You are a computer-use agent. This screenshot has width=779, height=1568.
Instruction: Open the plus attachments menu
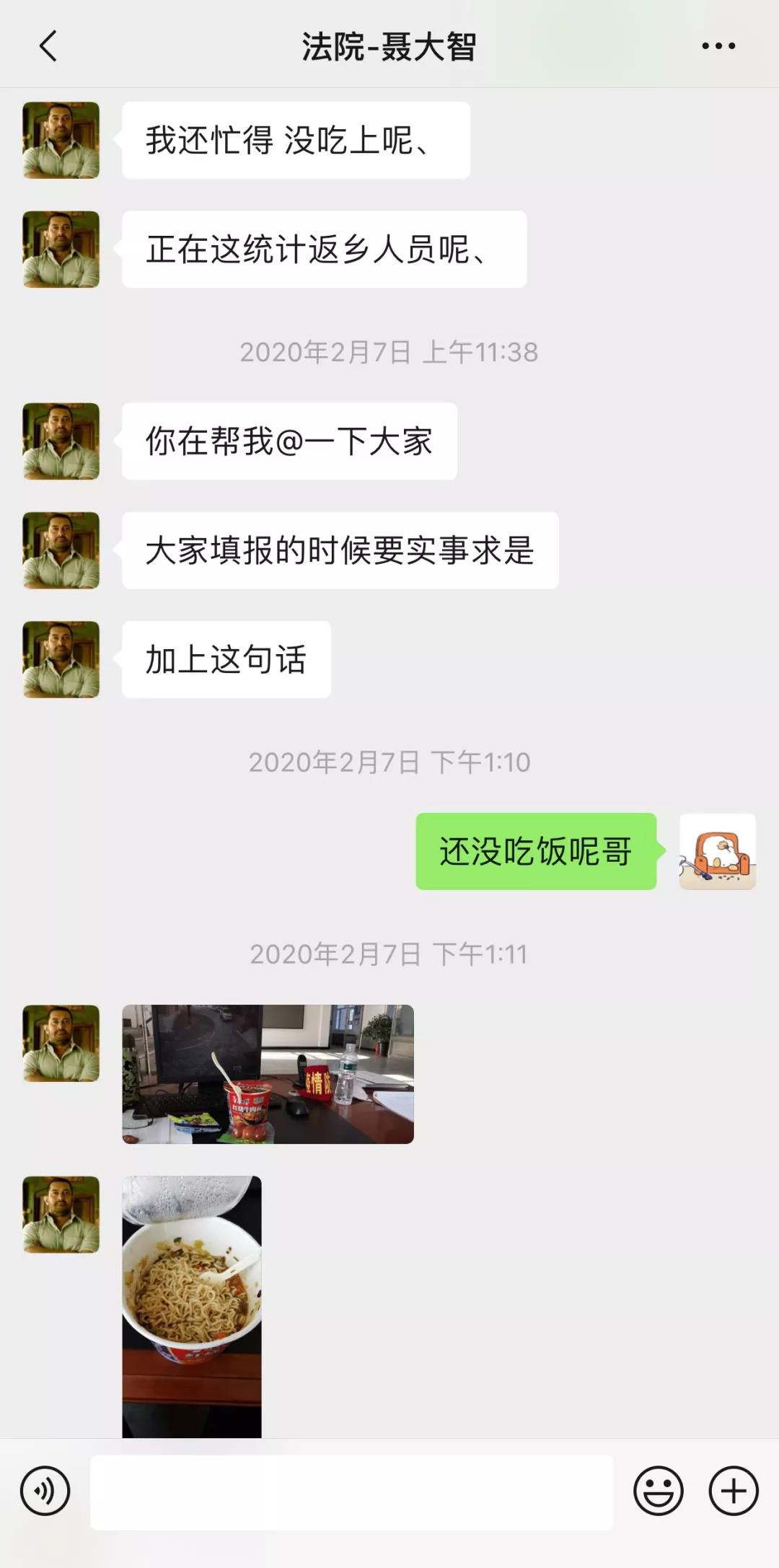(x=733, y=1491)
